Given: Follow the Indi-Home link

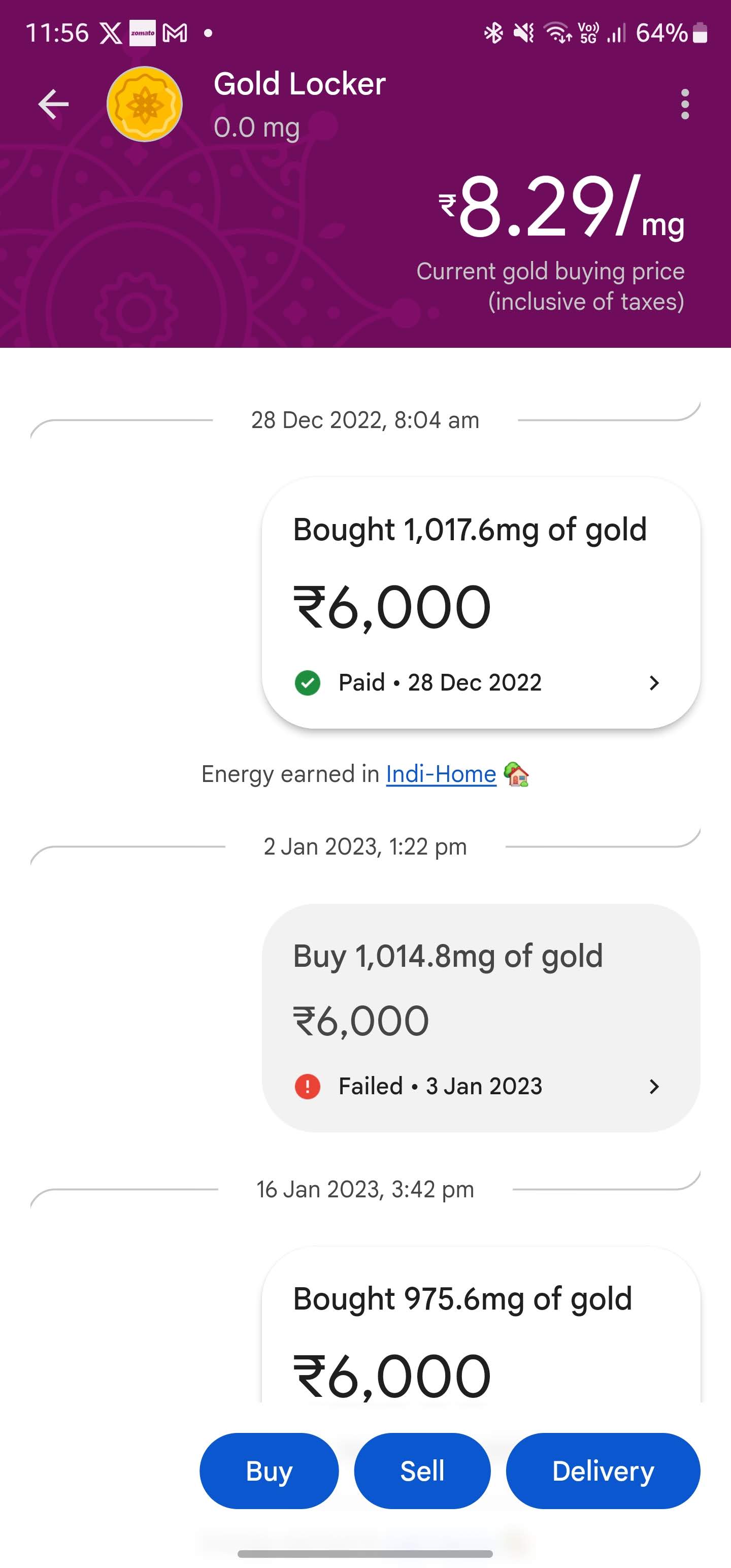Looking at the screenshot, I should (441, 774).
